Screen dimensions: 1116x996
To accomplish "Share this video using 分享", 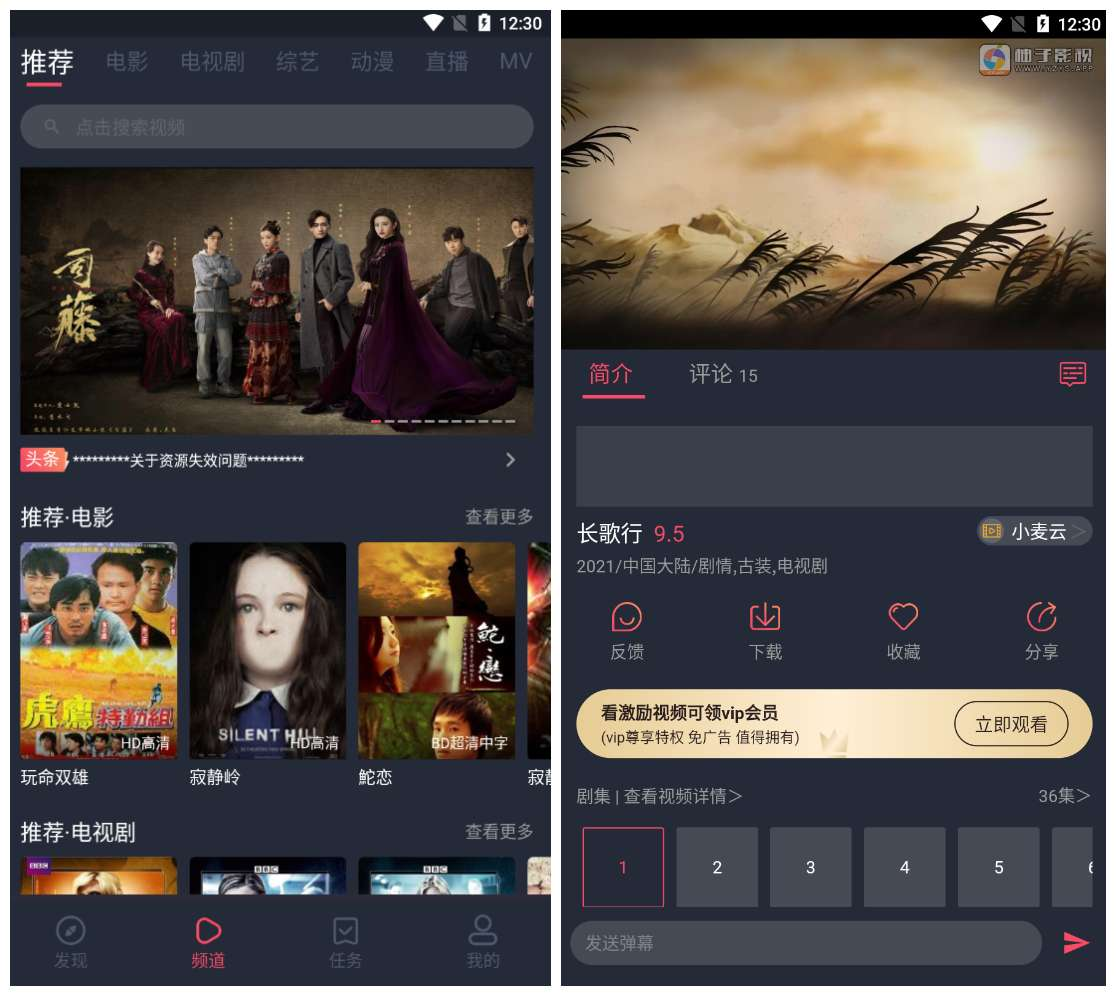I will coord(1041,630).
